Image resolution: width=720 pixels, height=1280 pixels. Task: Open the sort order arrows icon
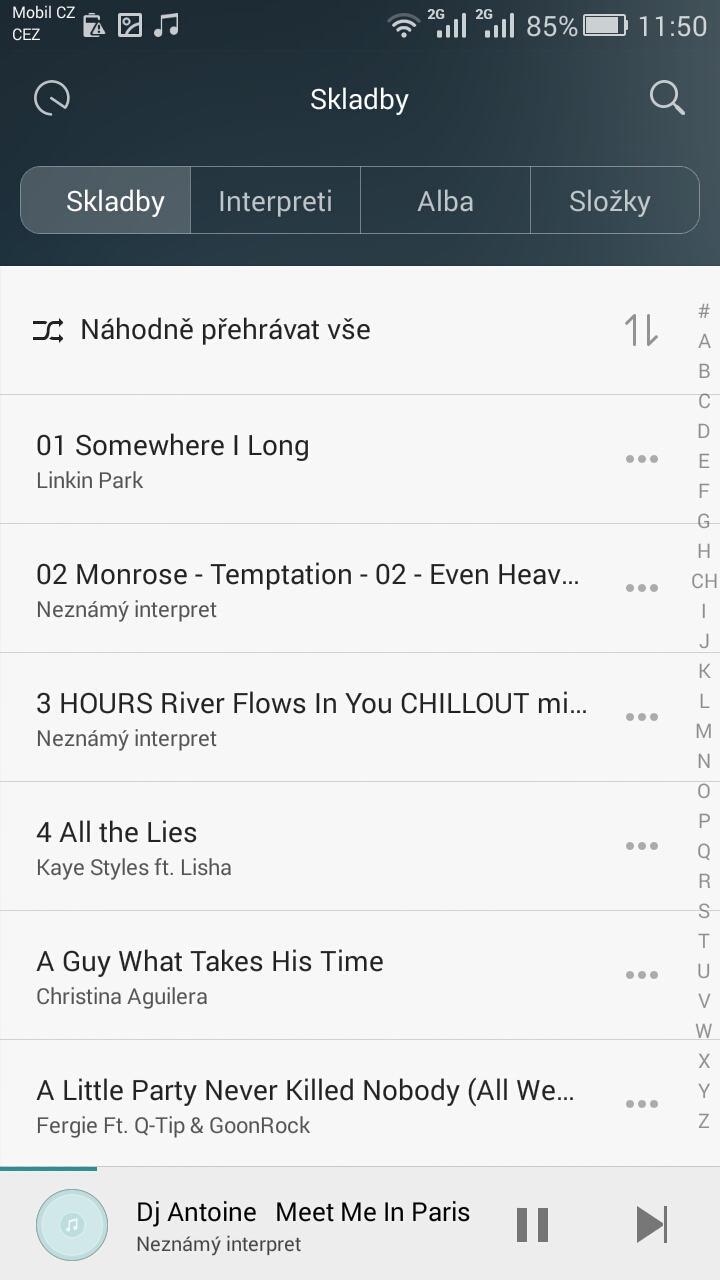pyautogui.click(x=641, y=330)
